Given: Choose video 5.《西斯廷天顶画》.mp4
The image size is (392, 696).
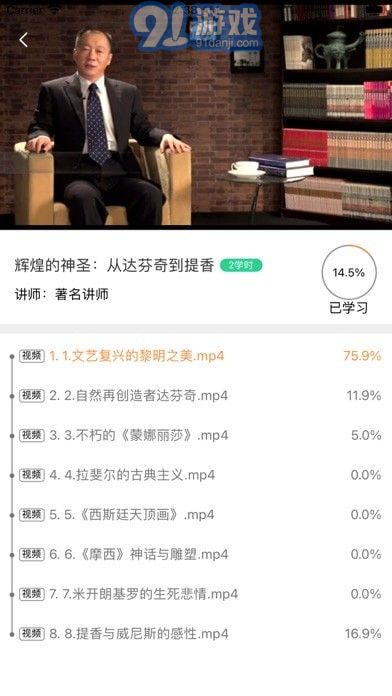Looking at the screenshot, I should [196, 514].
